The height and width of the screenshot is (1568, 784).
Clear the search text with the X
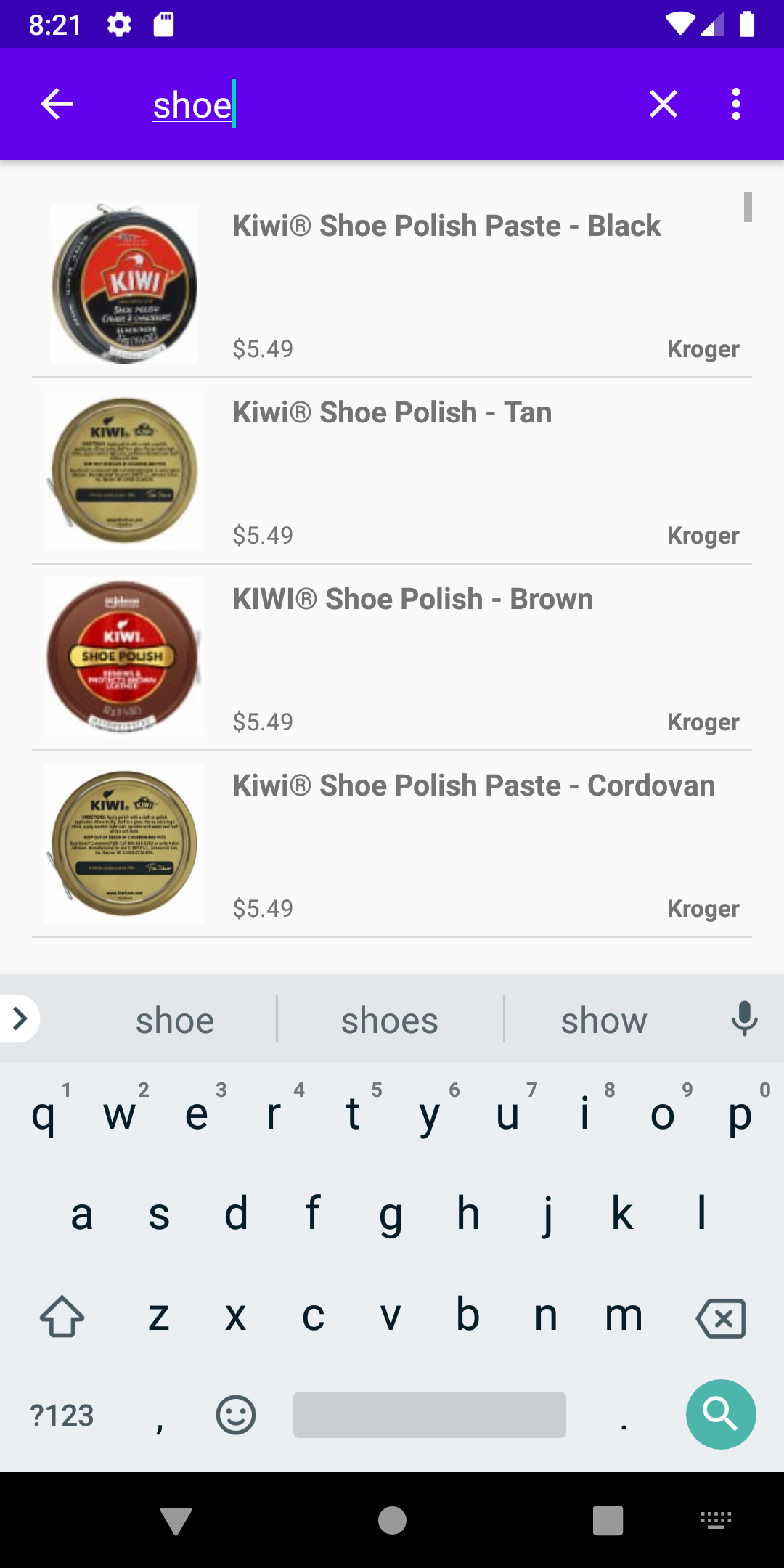pyautogui.click(x=663, y=105)
